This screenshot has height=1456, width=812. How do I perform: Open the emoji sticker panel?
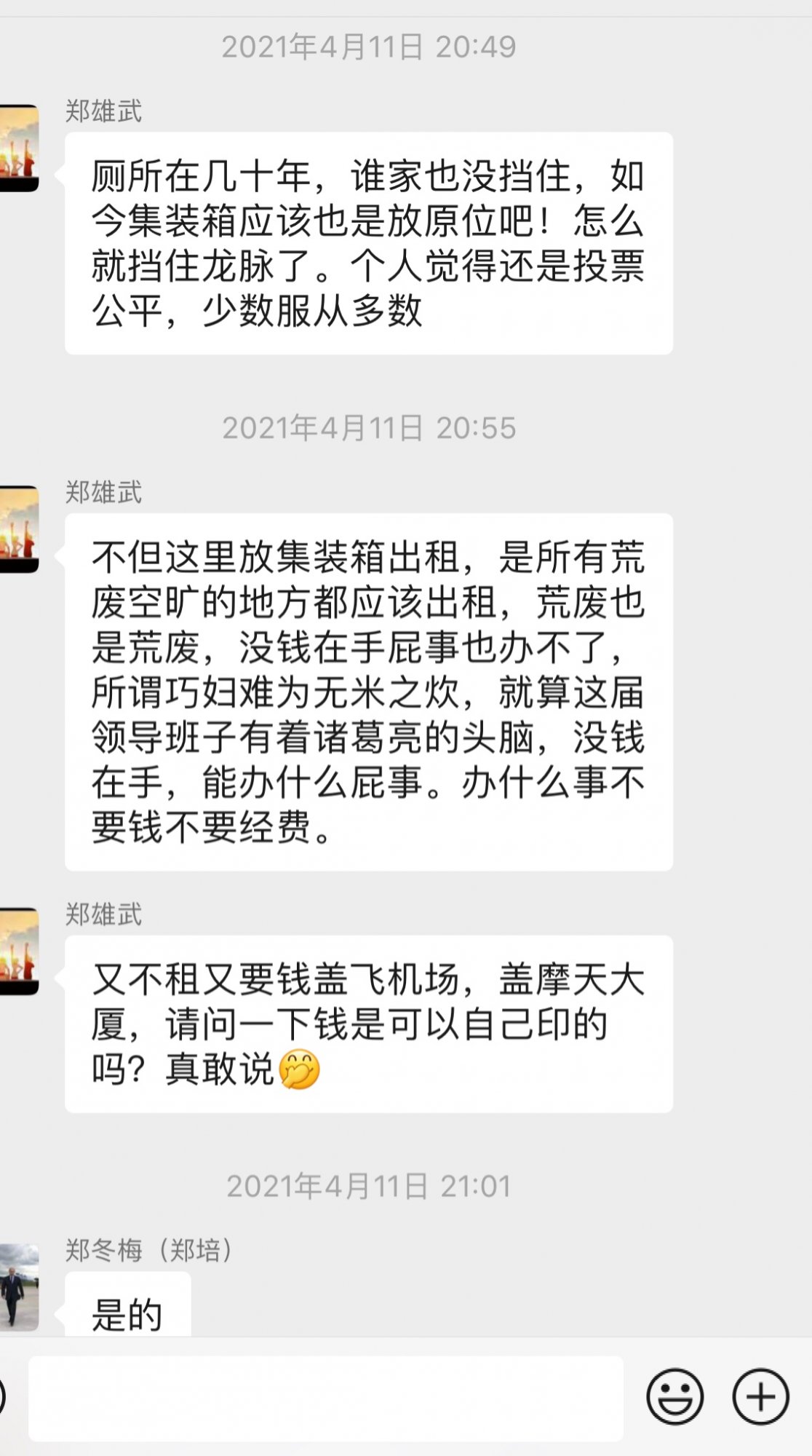[x=674, y=1397]
